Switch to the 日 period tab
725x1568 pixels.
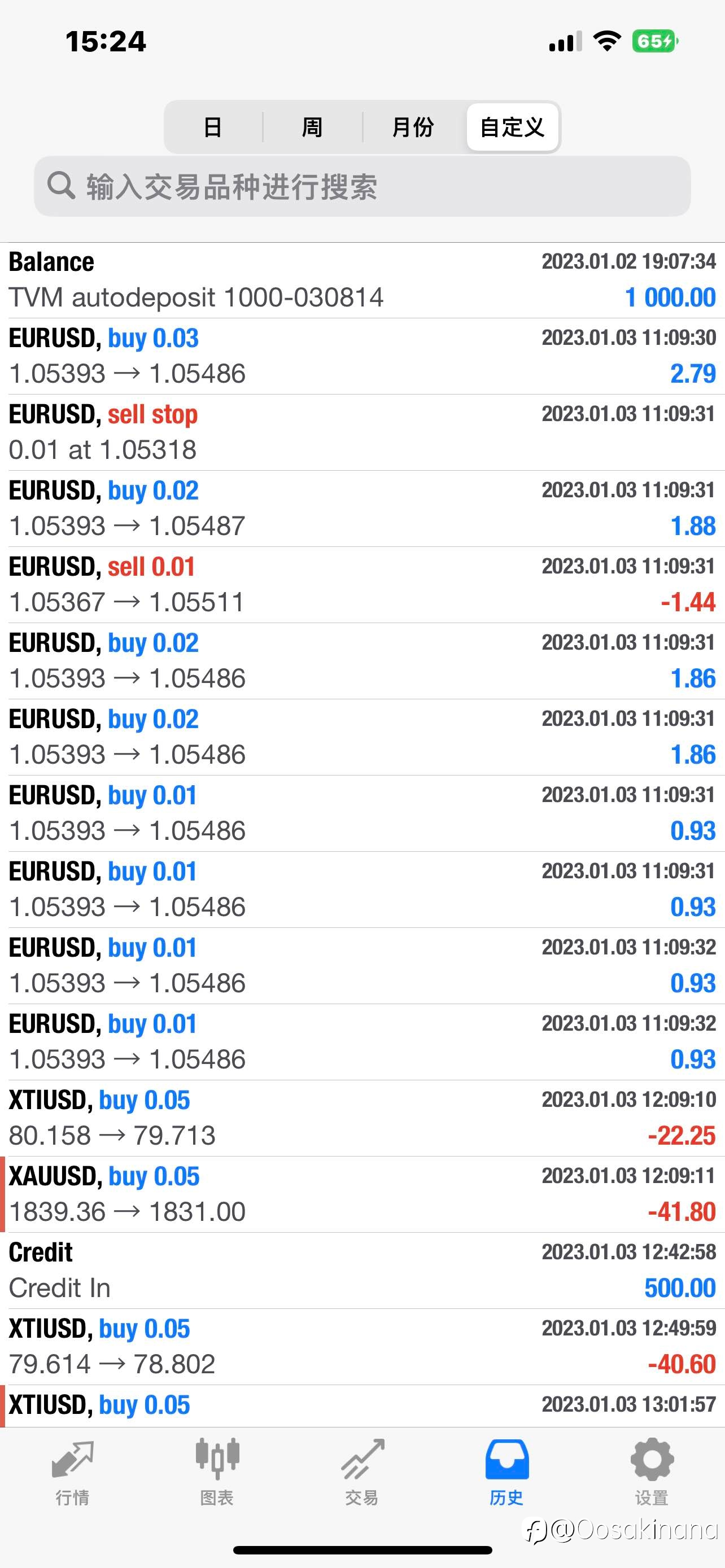213,127
